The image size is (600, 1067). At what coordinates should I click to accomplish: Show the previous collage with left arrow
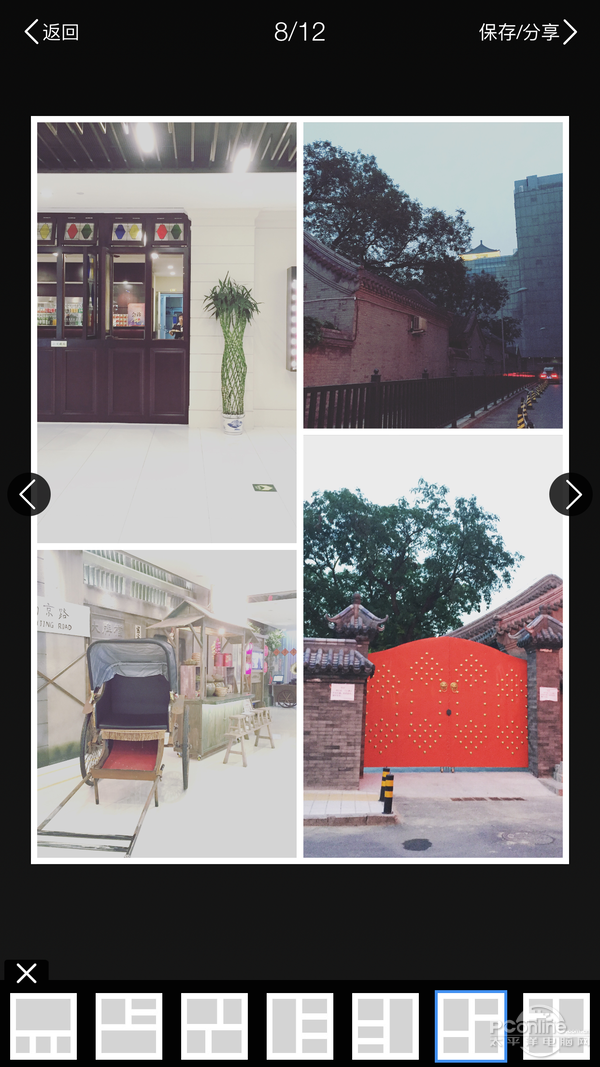(x=29, y=494)
